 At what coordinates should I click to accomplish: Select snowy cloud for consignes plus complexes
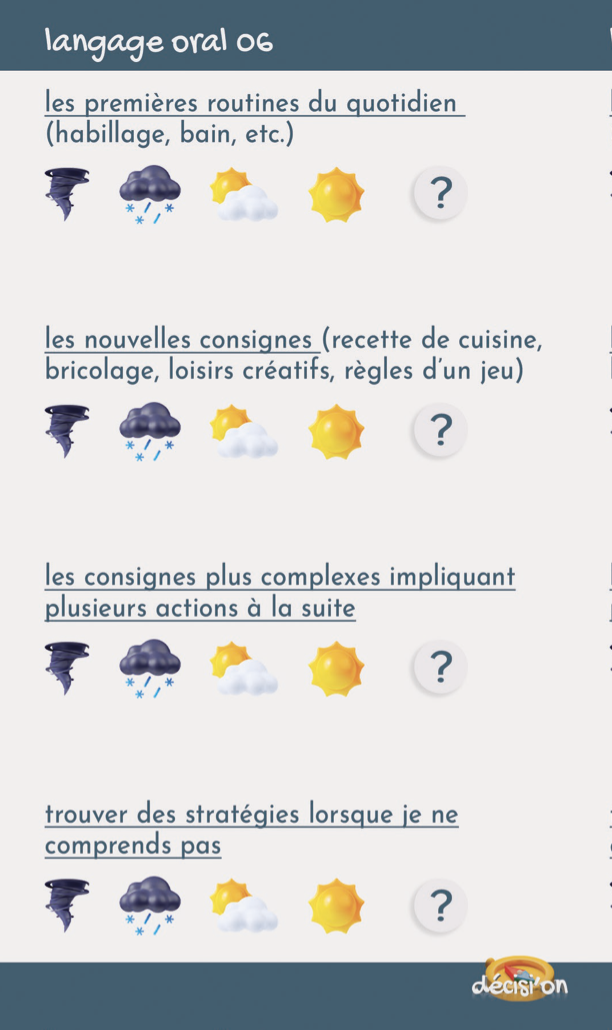(150, 668)
